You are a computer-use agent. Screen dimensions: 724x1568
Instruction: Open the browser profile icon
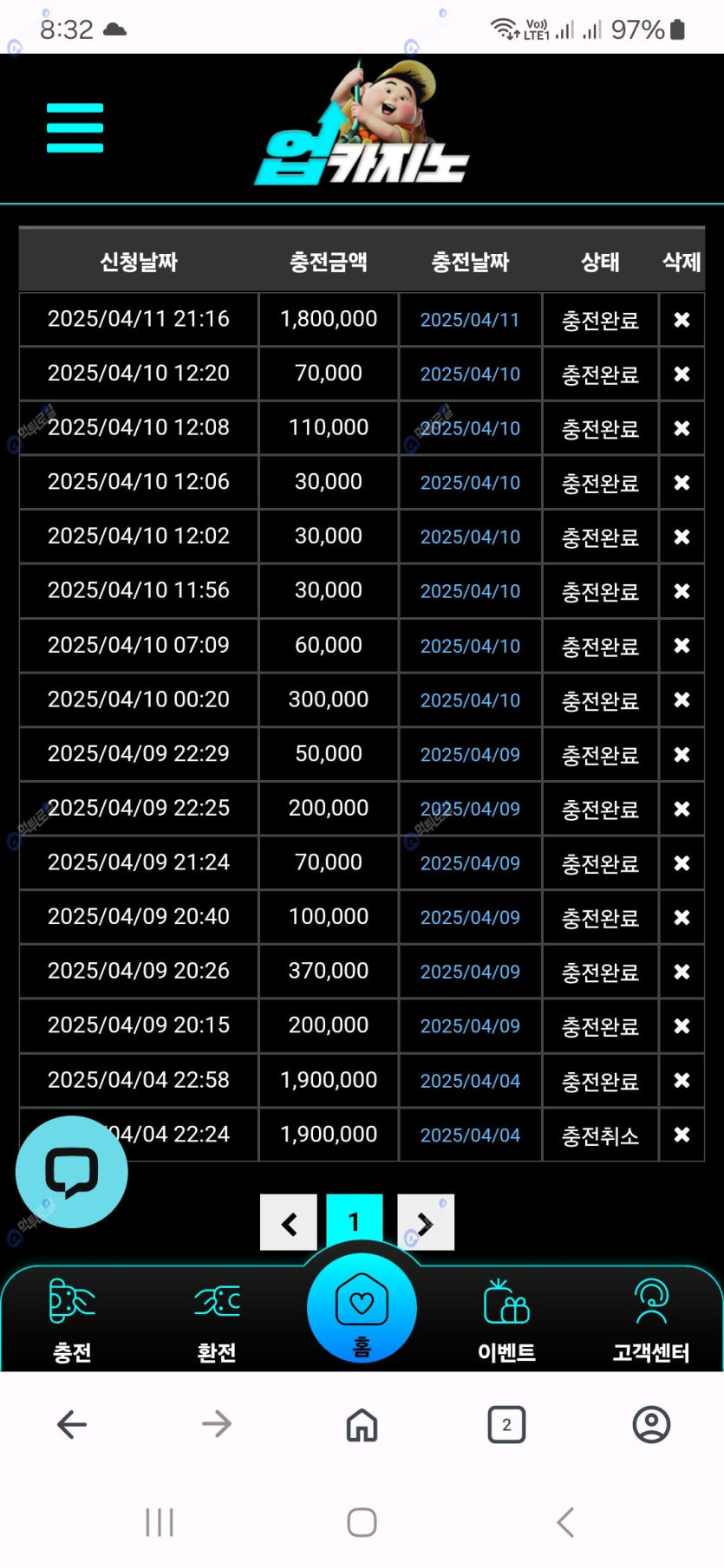coord(651,1424)
